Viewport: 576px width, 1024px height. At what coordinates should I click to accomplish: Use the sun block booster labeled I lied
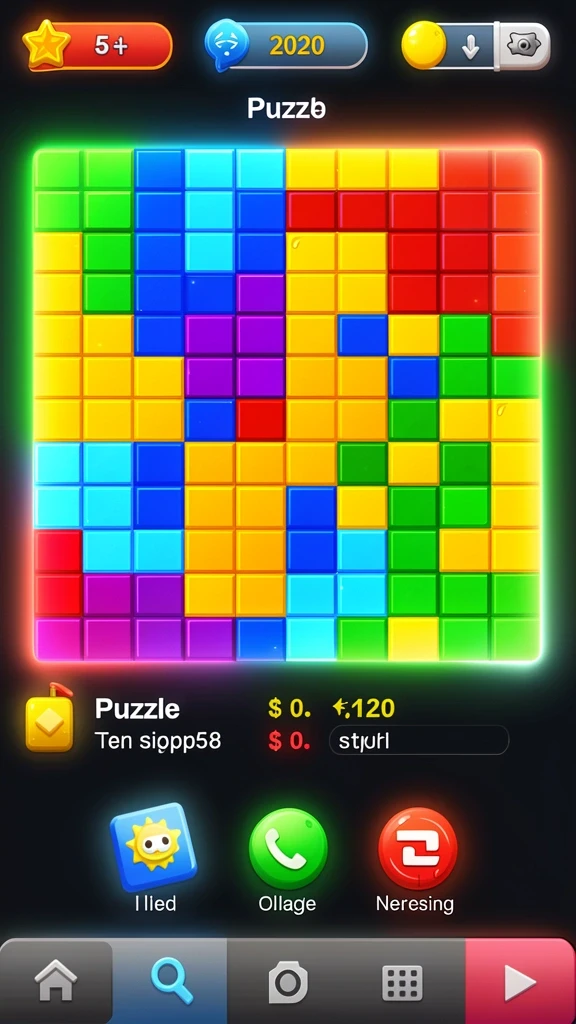pos(153,846)
